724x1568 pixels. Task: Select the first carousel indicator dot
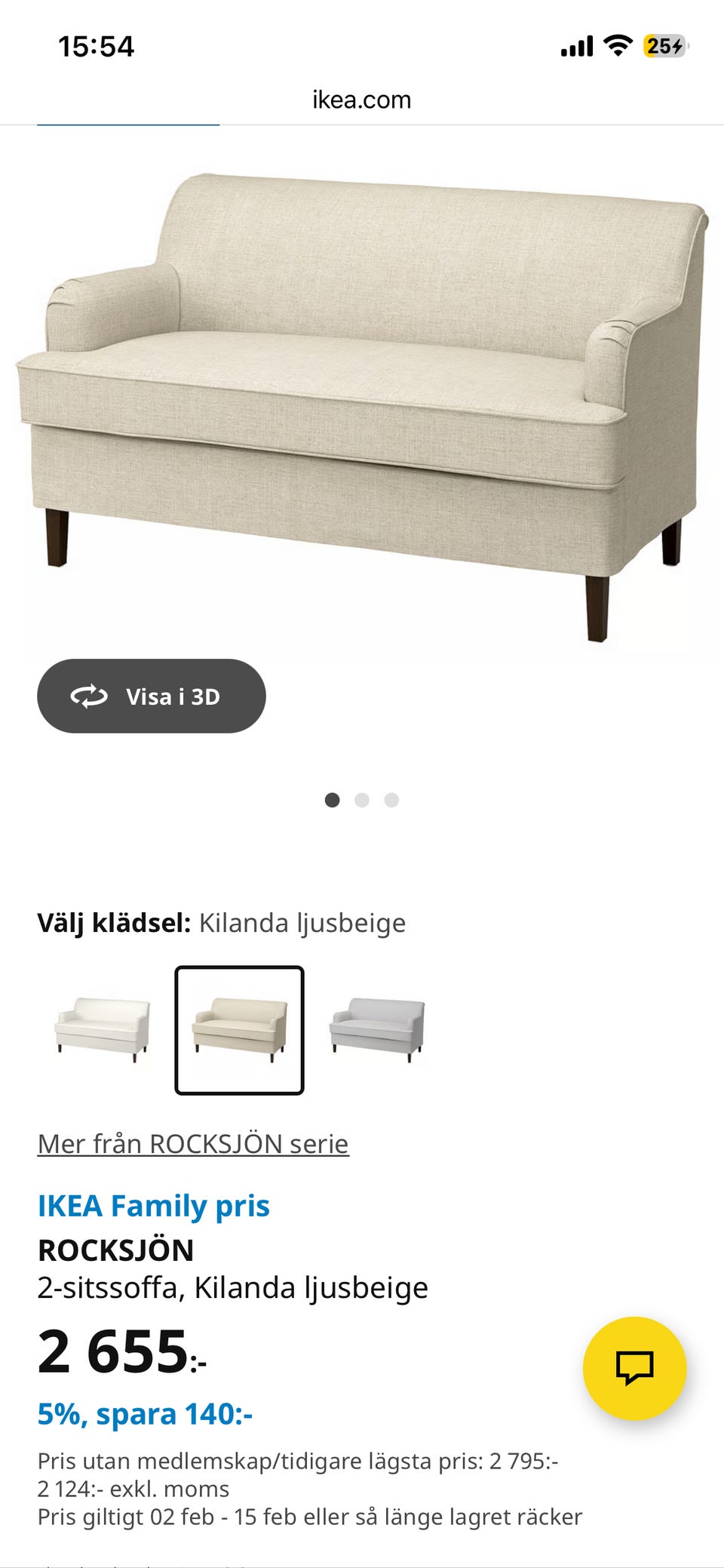[x=333, y=800]
